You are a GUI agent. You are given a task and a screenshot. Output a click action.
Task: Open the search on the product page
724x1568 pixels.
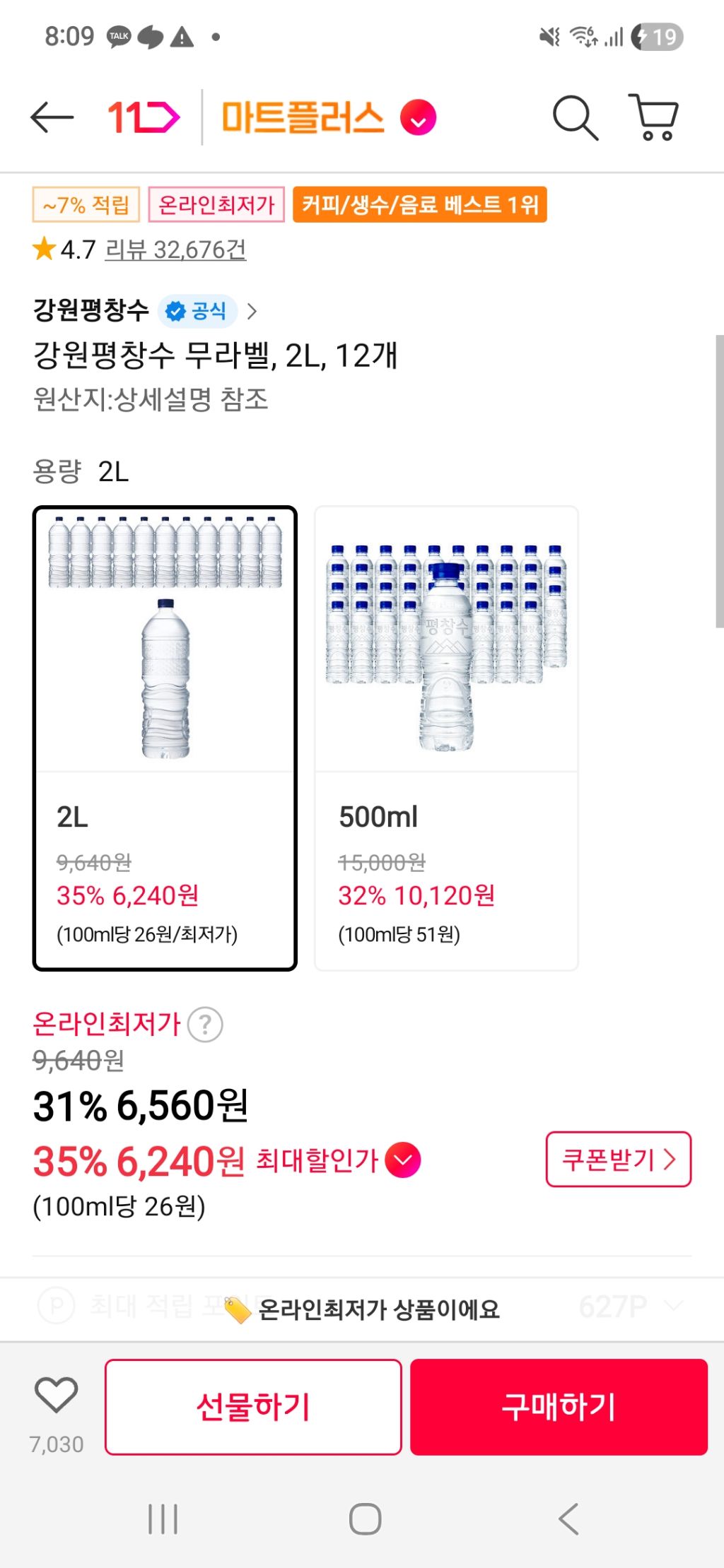tap(576, 118)
